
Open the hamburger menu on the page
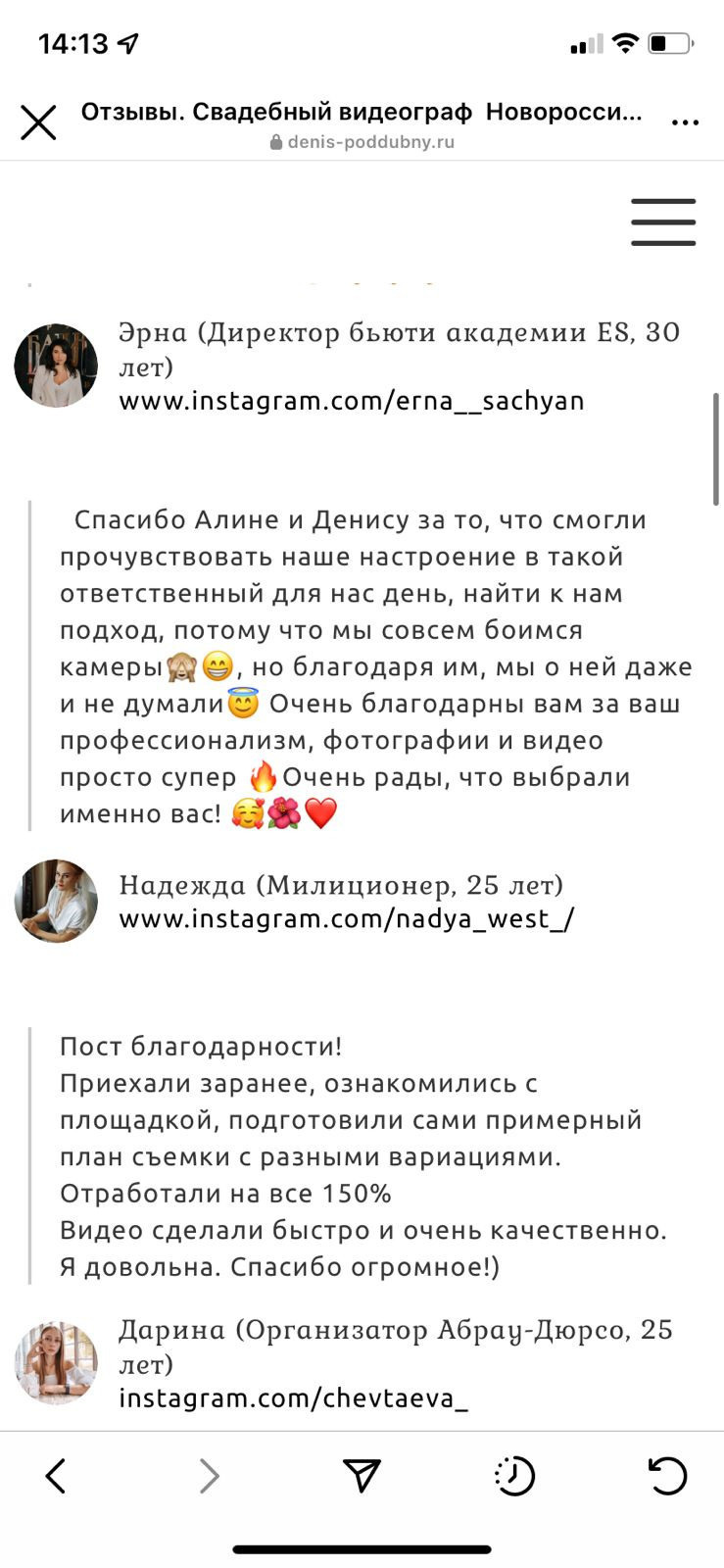click(x=663, y=222)
